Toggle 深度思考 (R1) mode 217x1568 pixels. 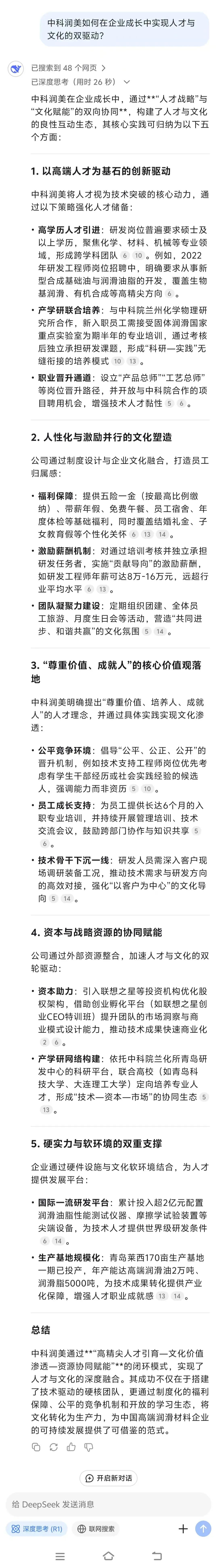point(37,1528)
